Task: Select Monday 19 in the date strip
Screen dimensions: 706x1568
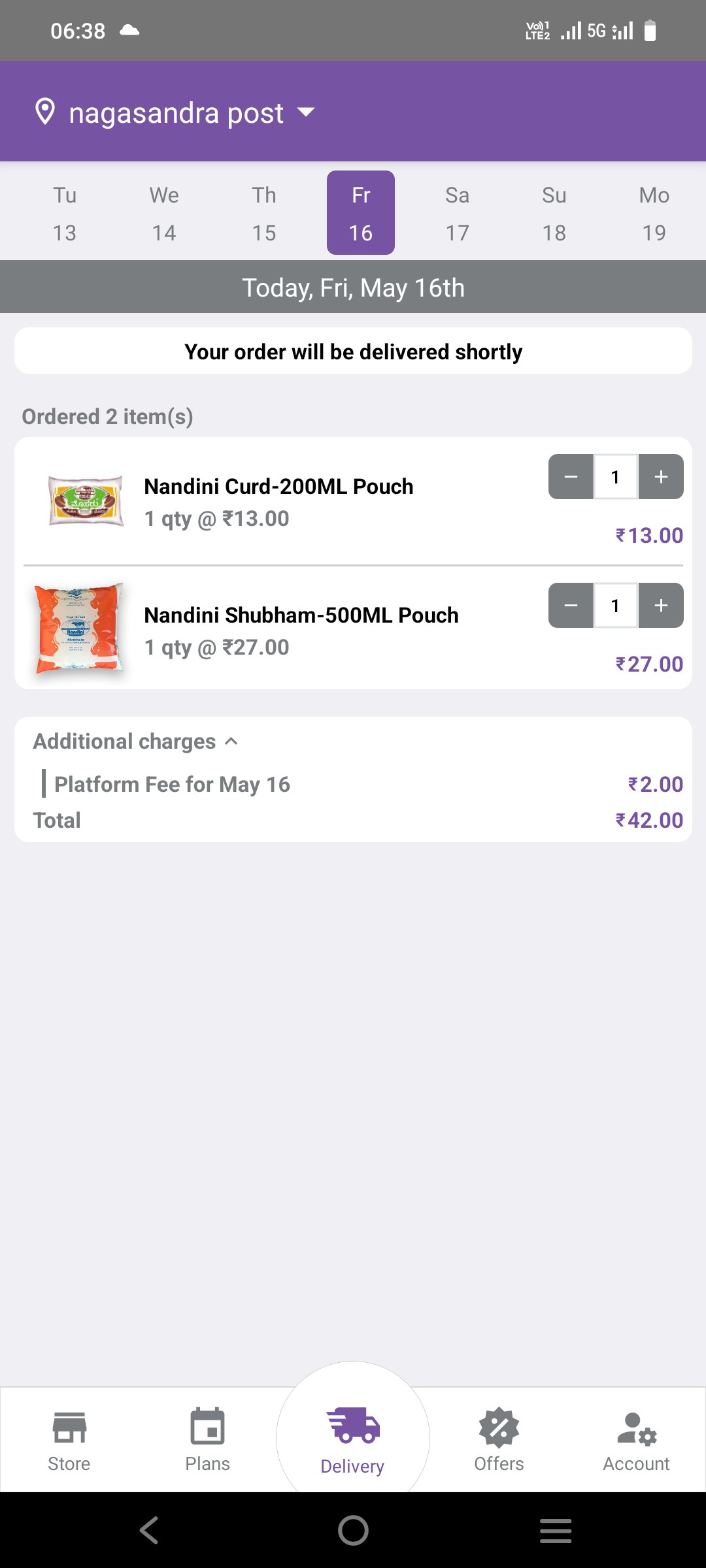Action: [x=654, y=213]
